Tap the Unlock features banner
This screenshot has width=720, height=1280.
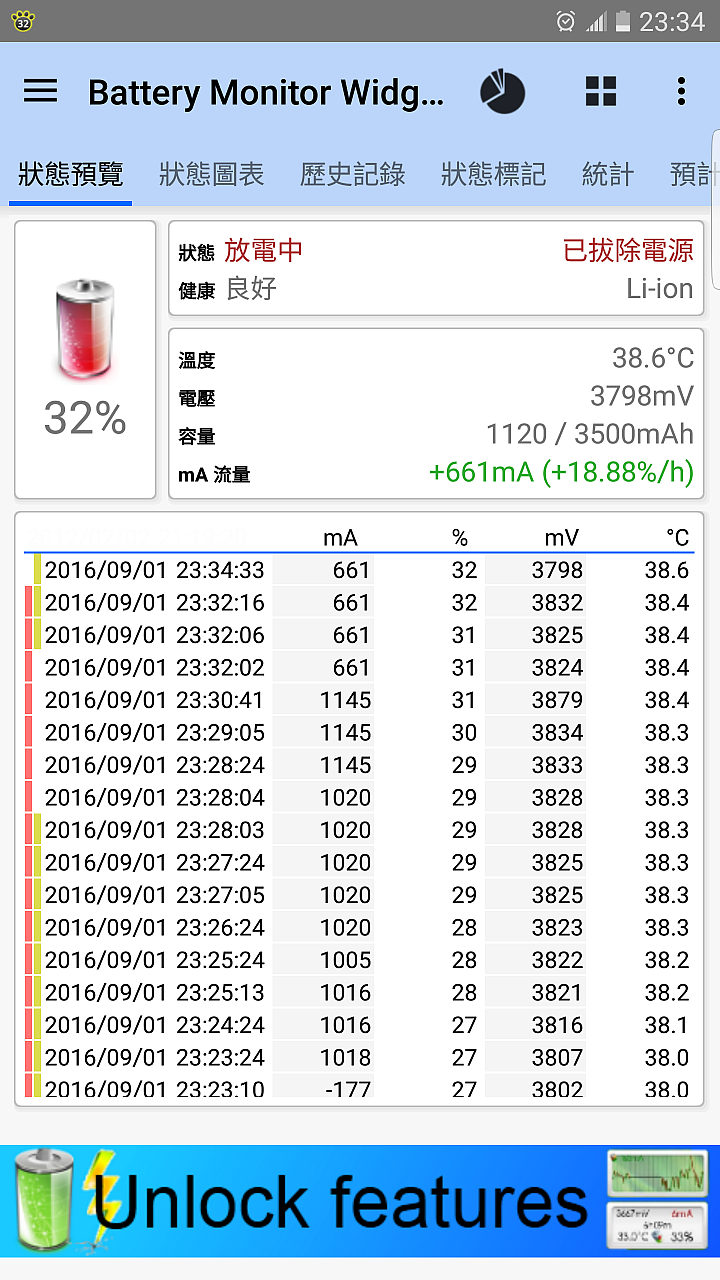pos(360,1200)
